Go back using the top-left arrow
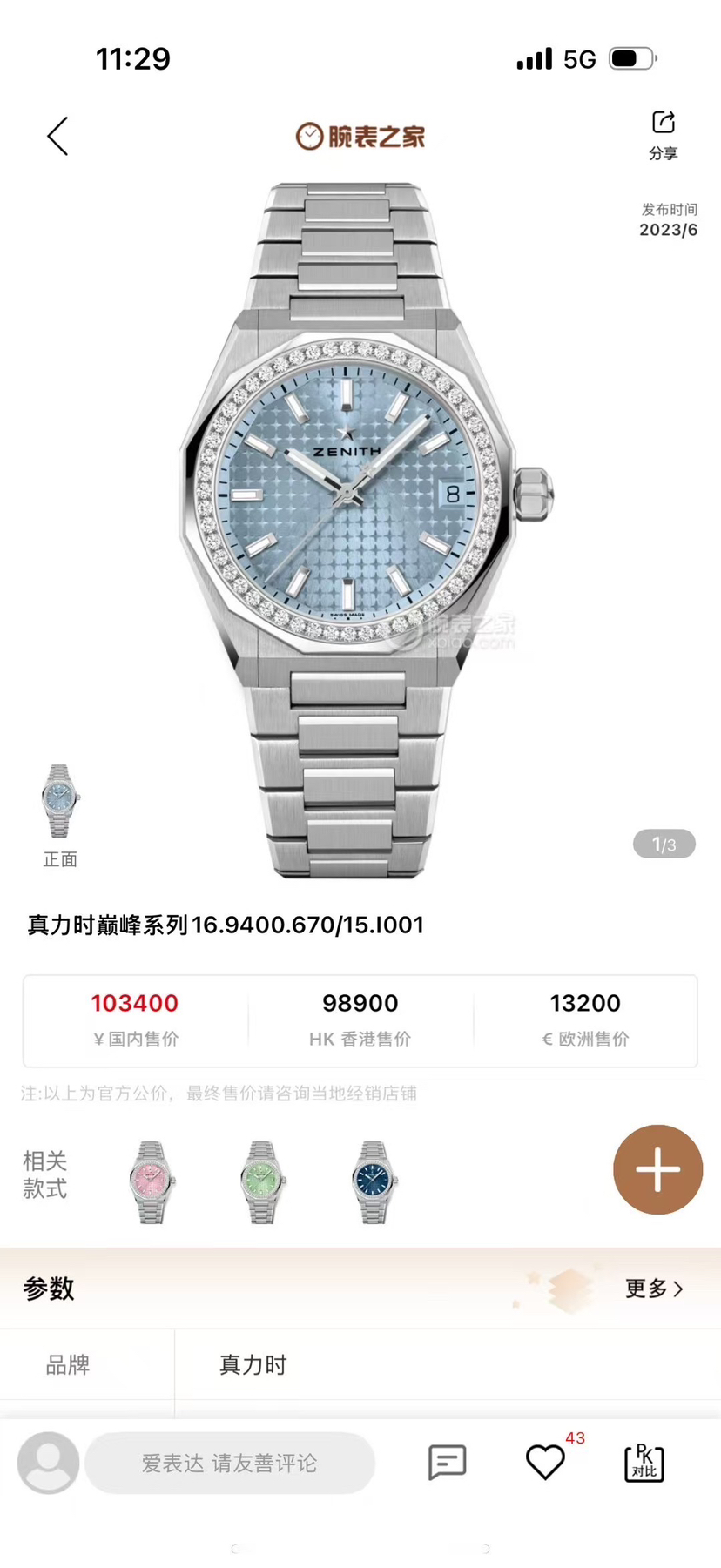721x1568 pixels. [x=57, y=137]
